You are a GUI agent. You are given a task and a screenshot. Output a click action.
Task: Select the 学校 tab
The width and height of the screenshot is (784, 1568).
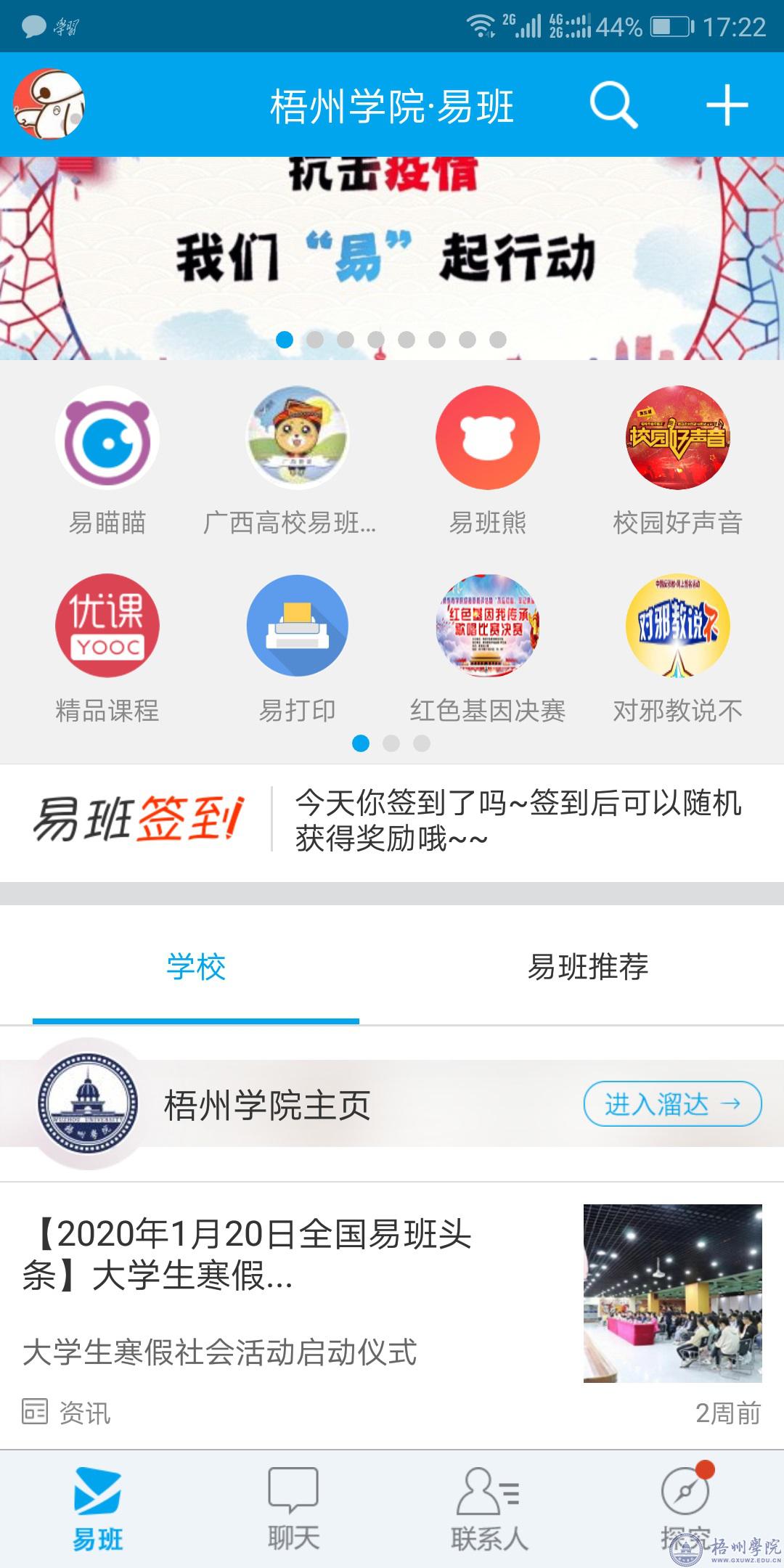click(196, 967)
